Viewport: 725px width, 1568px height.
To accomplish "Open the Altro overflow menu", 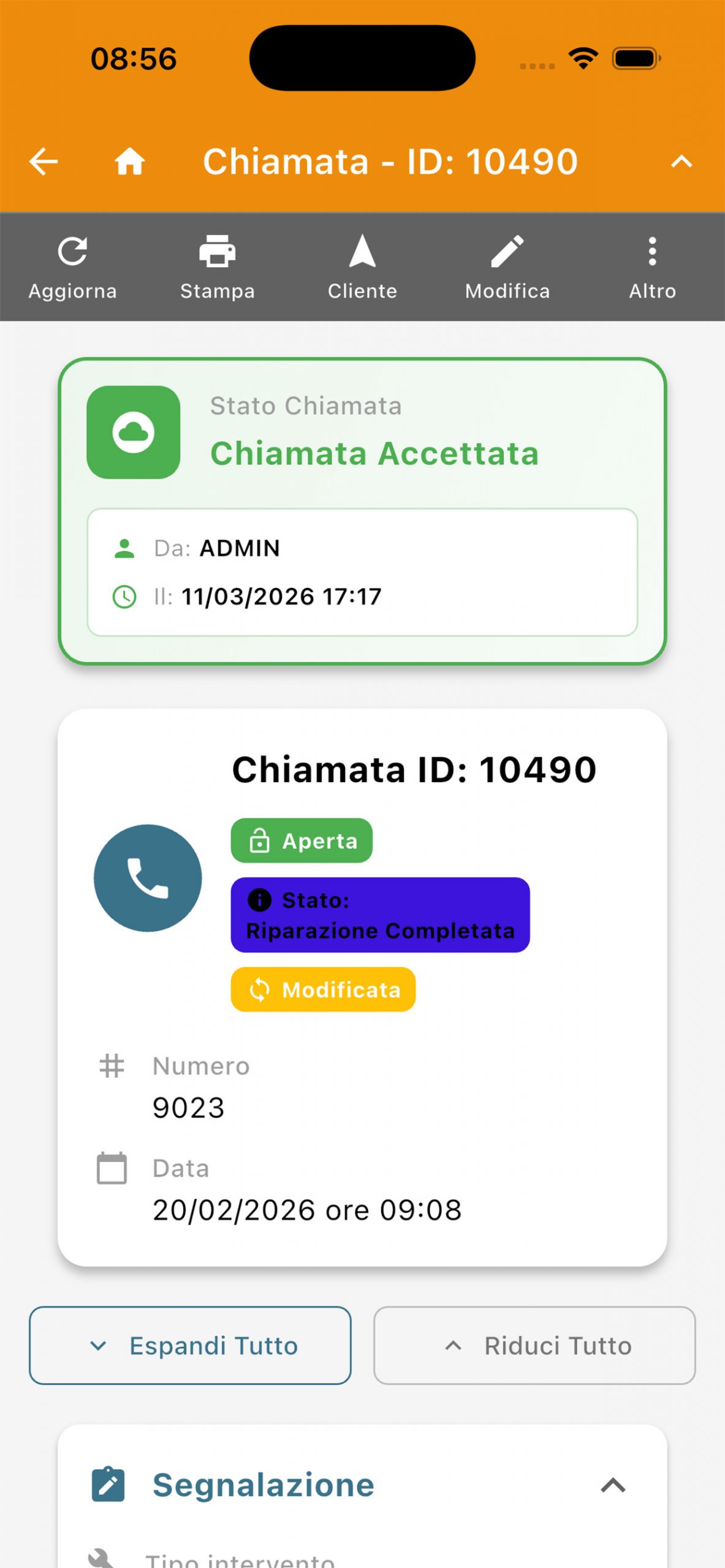I will [652, 267].
